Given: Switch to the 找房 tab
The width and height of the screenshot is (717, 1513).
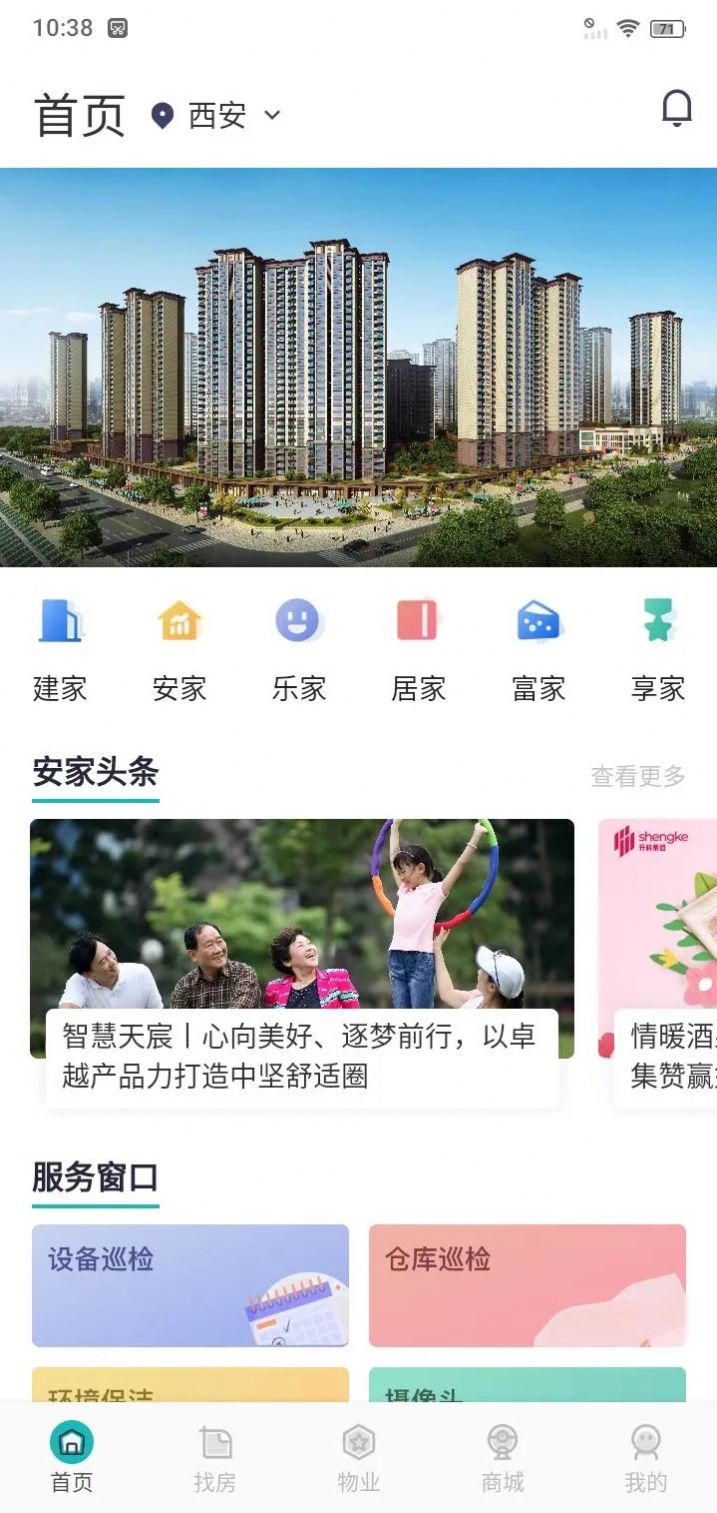Looking at the screenshot, I should pos(215,1458).
